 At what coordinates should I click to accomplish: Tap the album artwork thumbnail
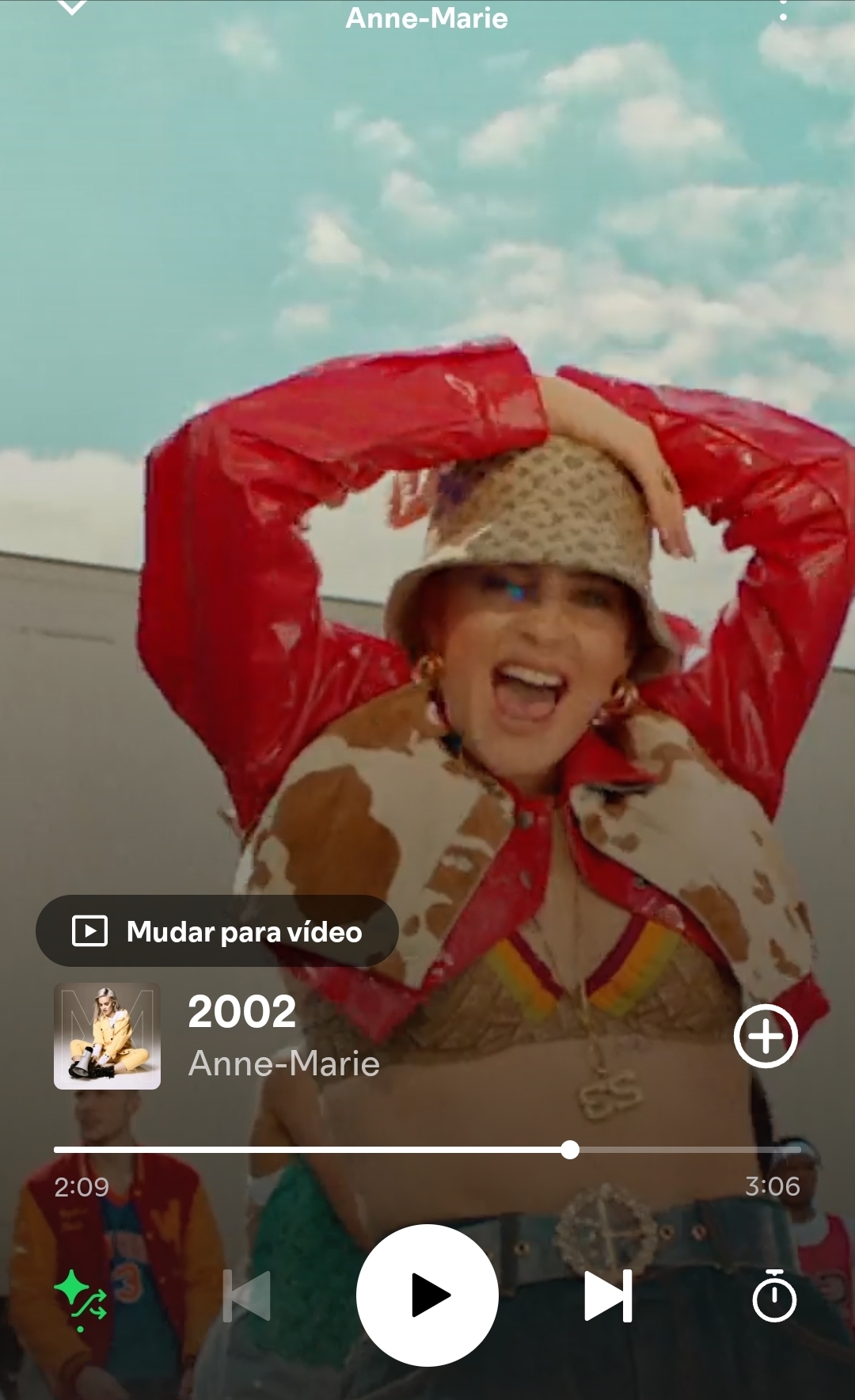[x=105, y=1037]
